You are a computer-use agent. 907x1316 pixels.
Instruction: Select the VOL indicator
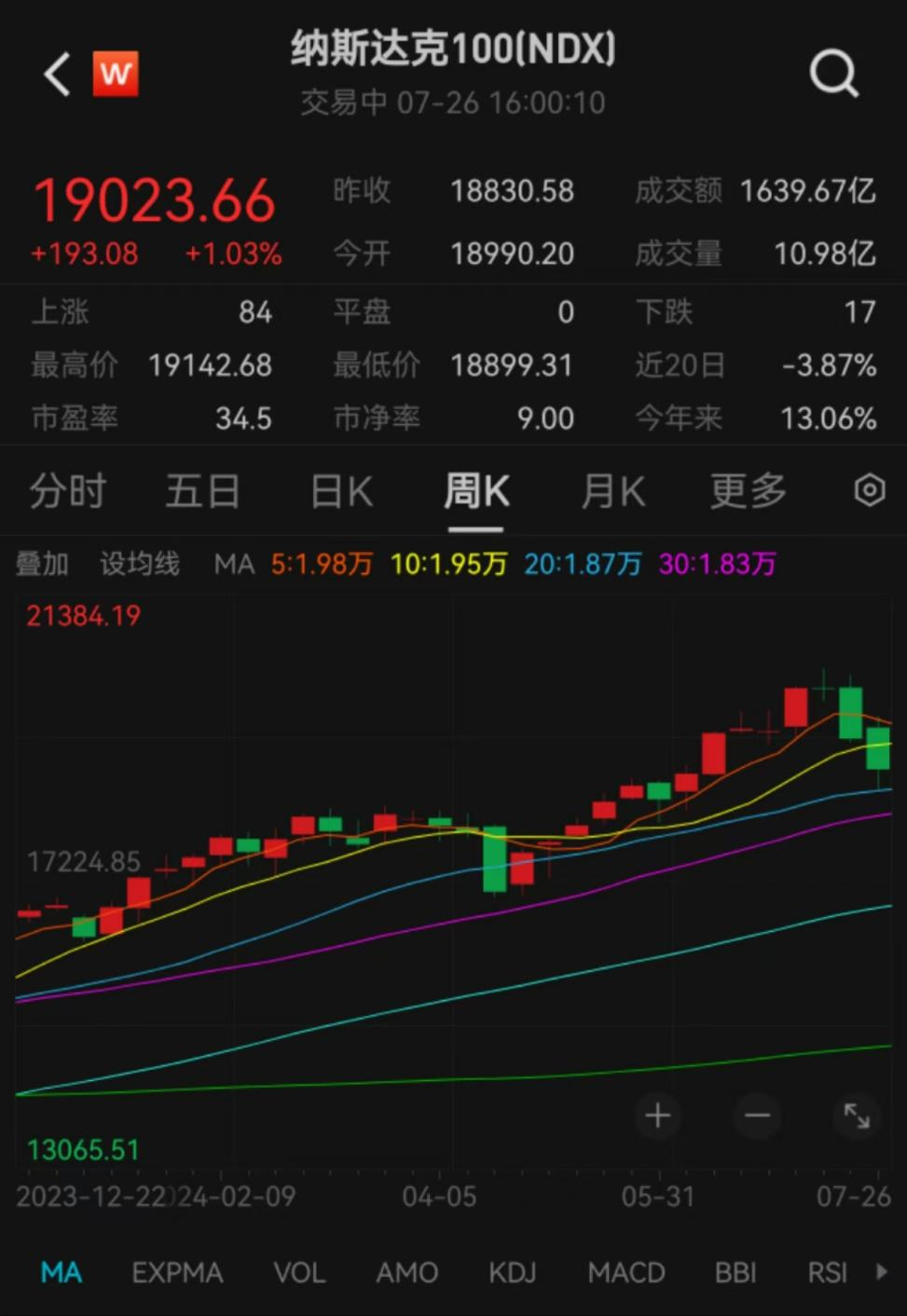click(x=299, y=1273)
